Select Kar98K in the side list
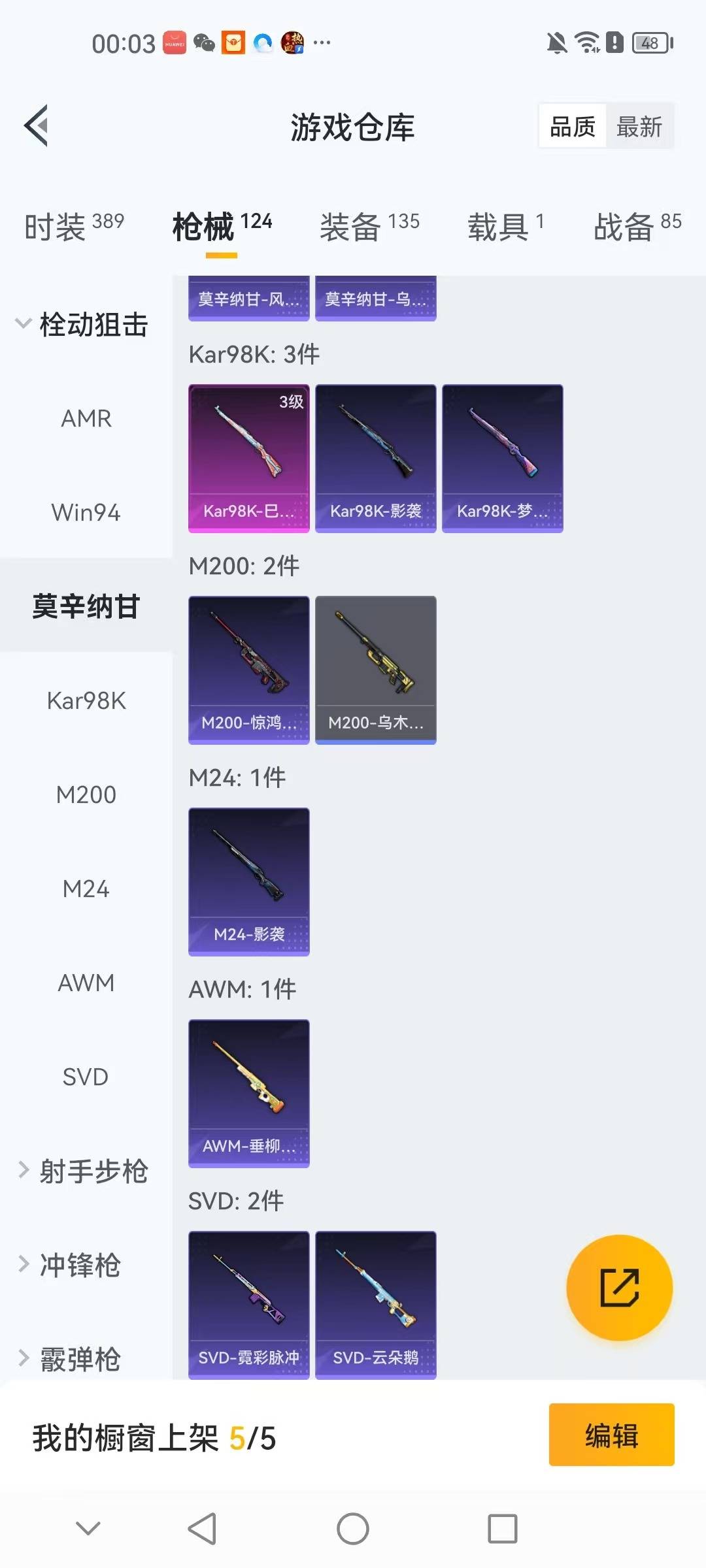The image size is (706, 1568). pos(86,701)
